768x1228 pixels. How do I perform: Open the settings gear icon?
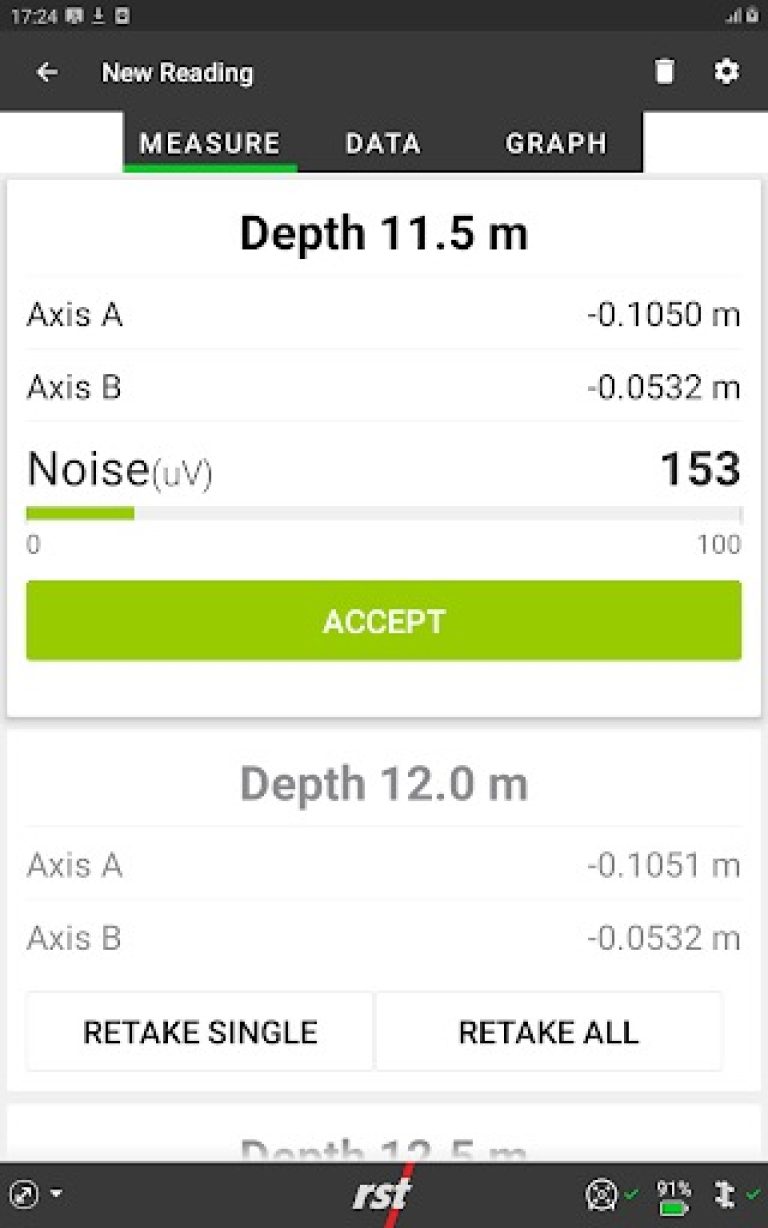pos(727,71)
